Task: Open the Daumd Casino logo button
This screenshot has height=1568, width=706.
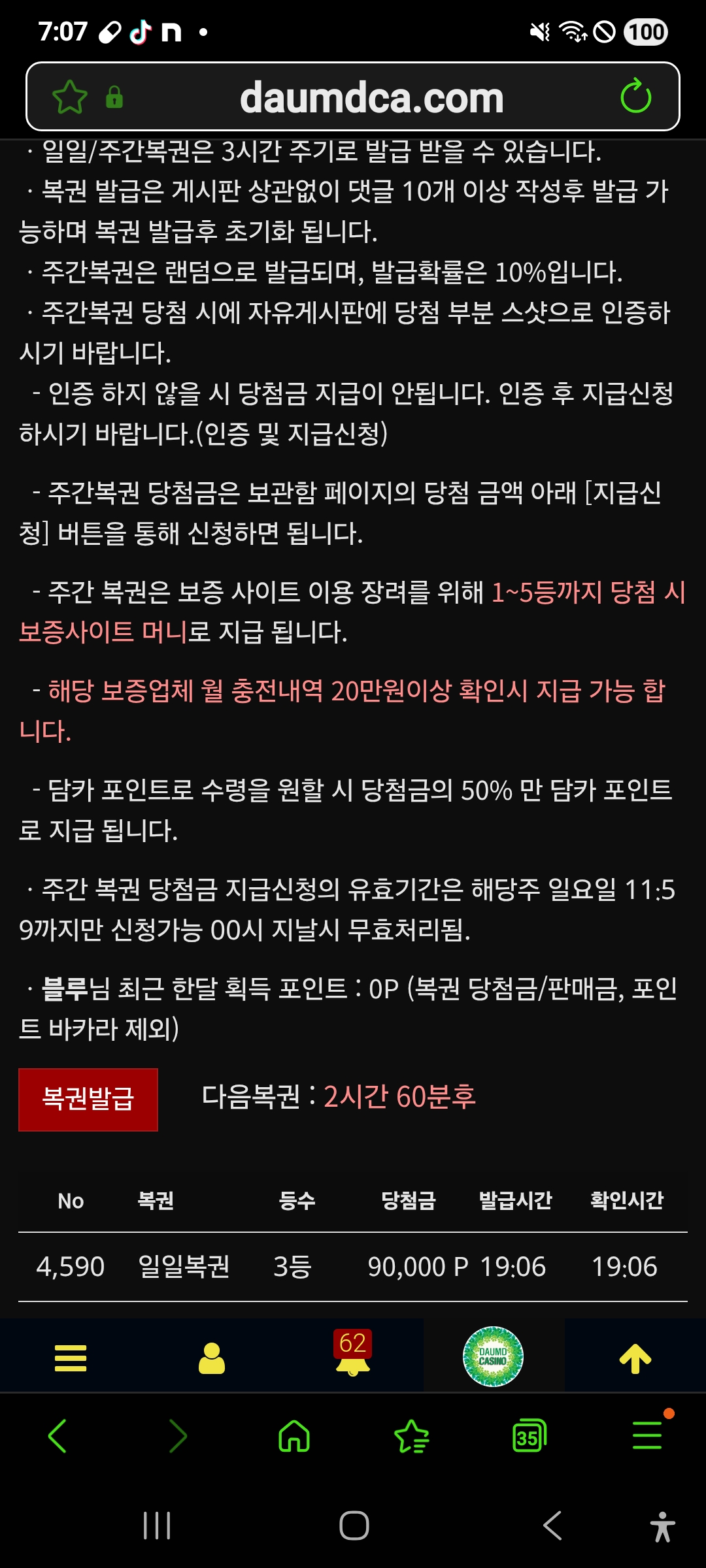Action: pos(493,1356)
